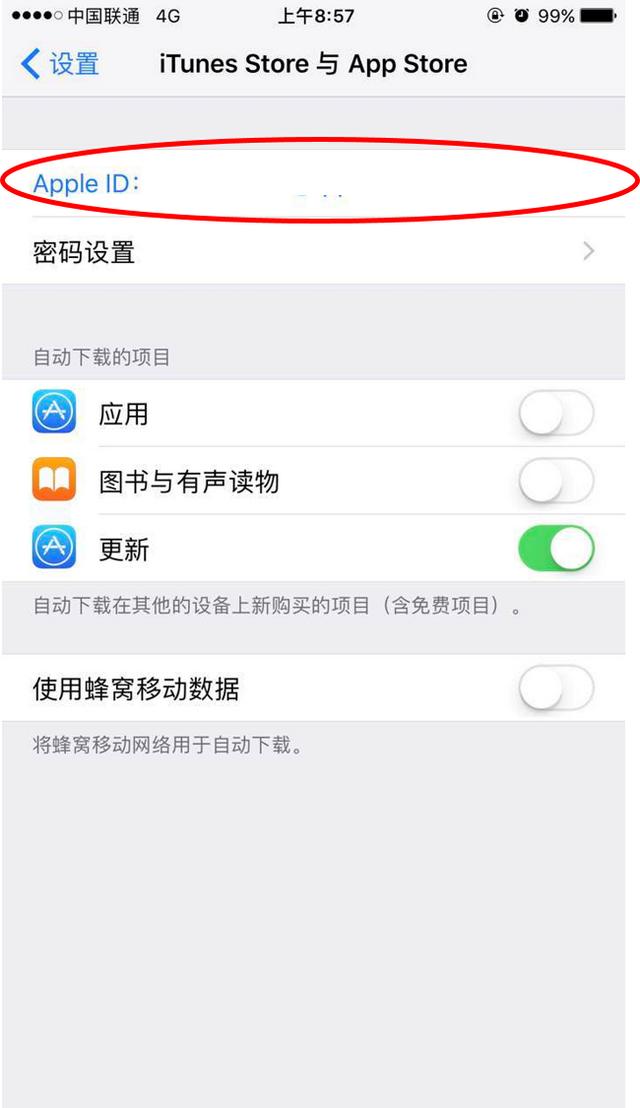
Task: Open 密码设置
Action: [313, 252]
